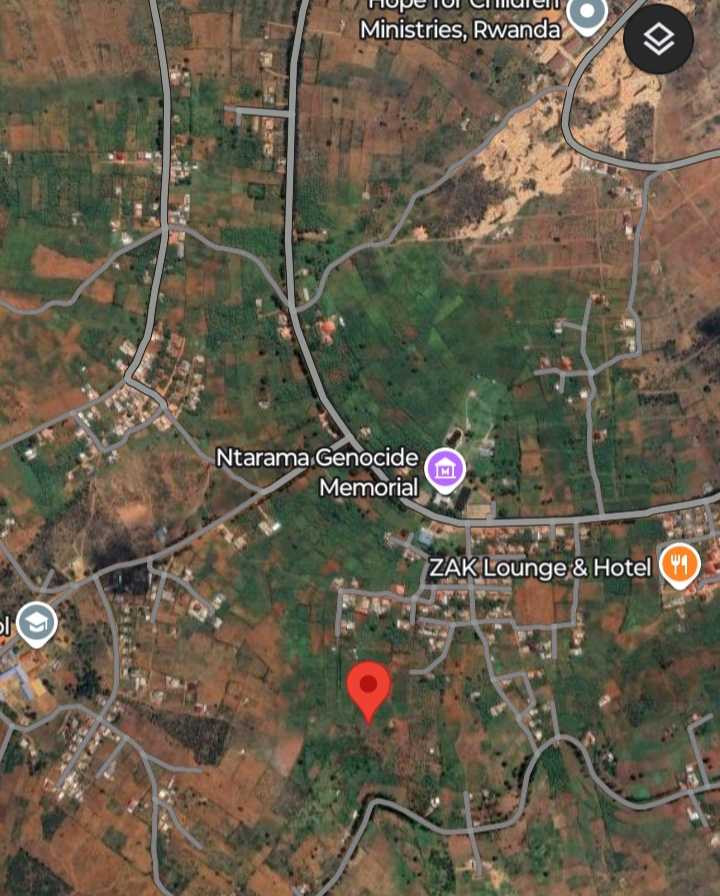
Task: Open the map layers button
Action: tap(658, 40)
